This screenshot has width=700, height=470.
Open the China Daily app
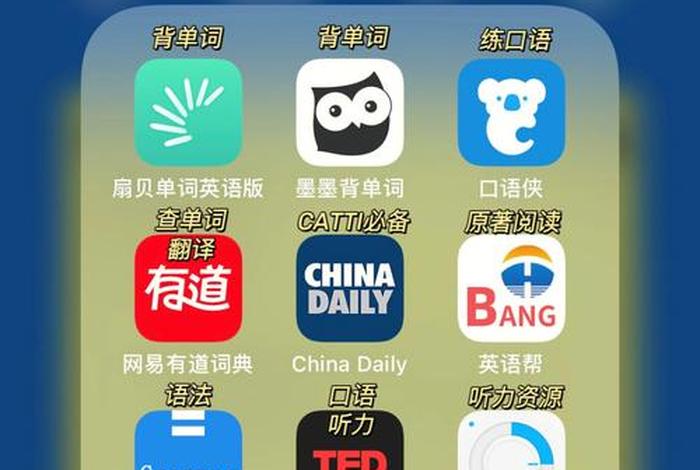(x=350, y=289)
